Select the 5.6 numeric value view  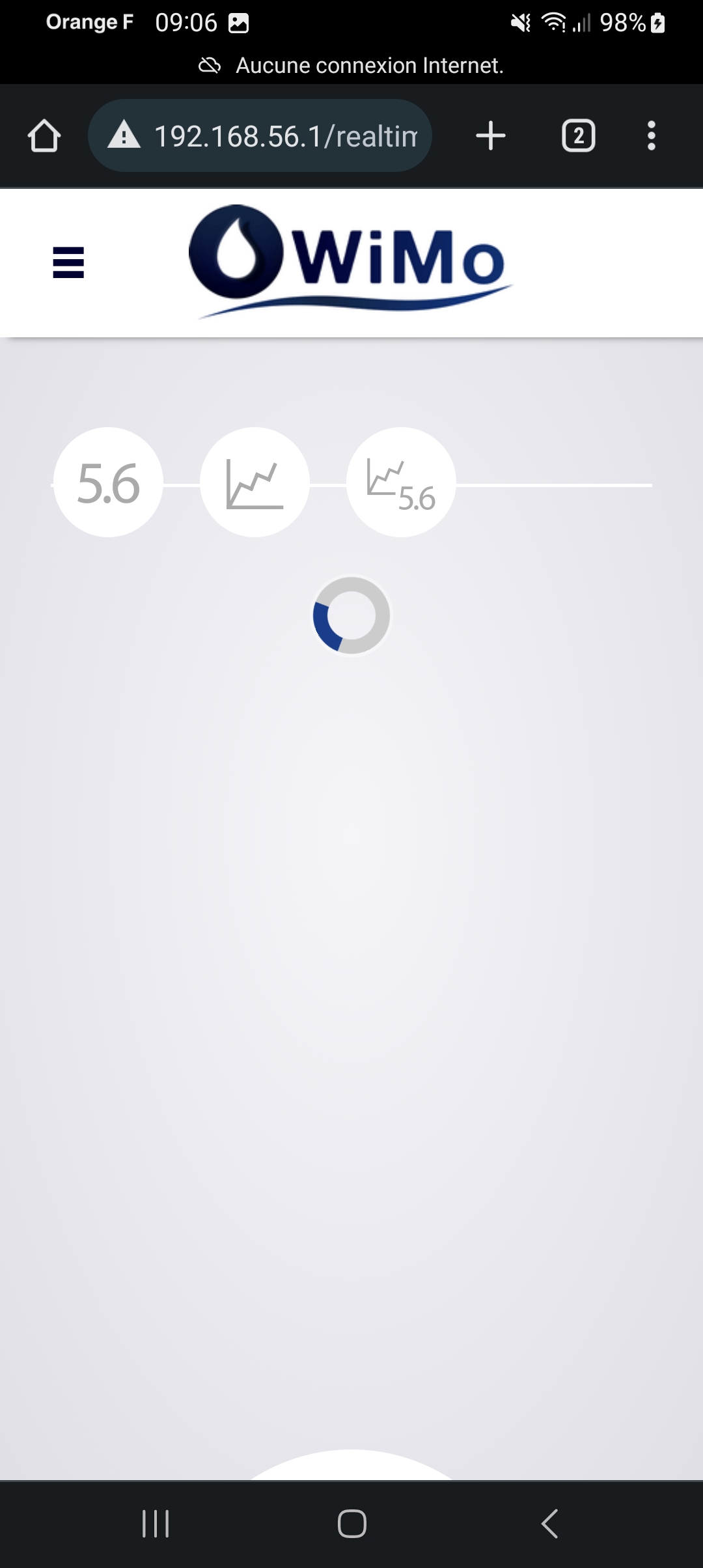click(108, 483)
